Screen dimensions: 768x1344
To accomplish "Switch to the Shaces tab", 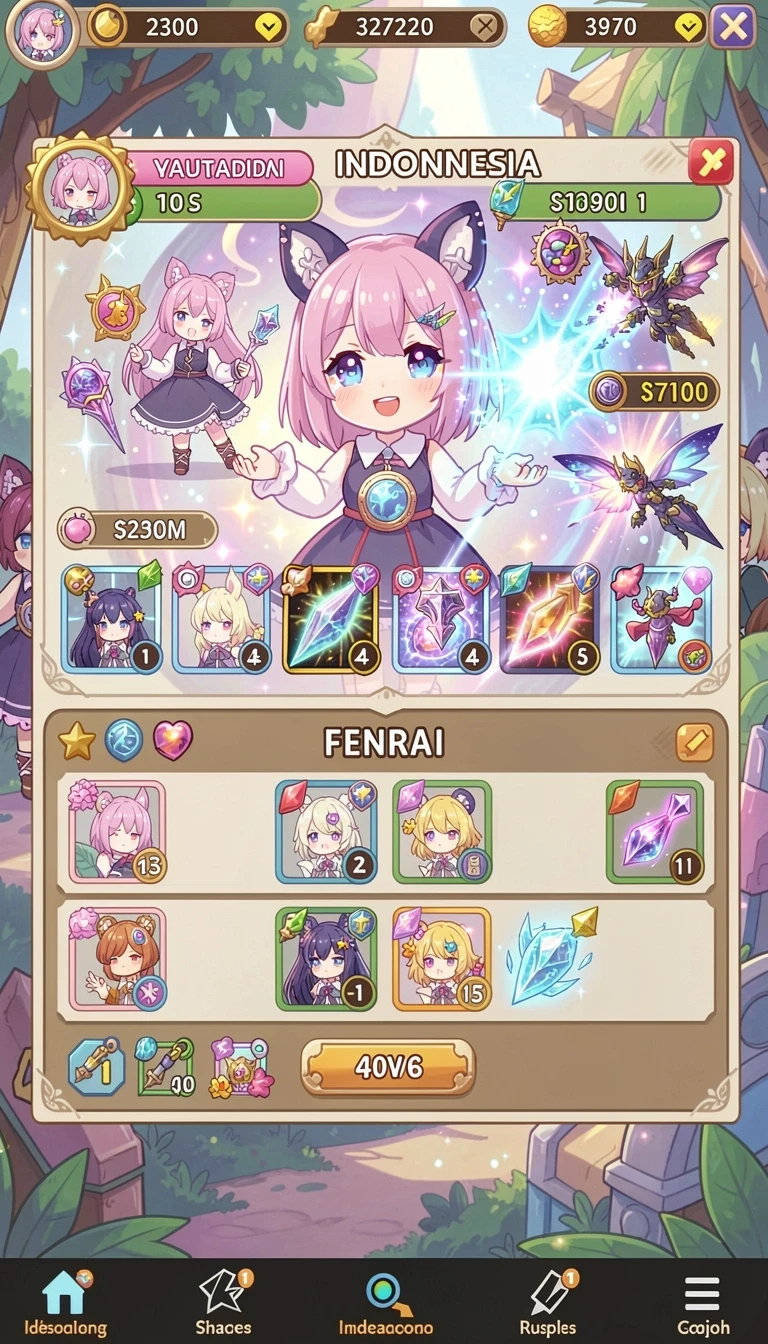I will point(223,1302).
